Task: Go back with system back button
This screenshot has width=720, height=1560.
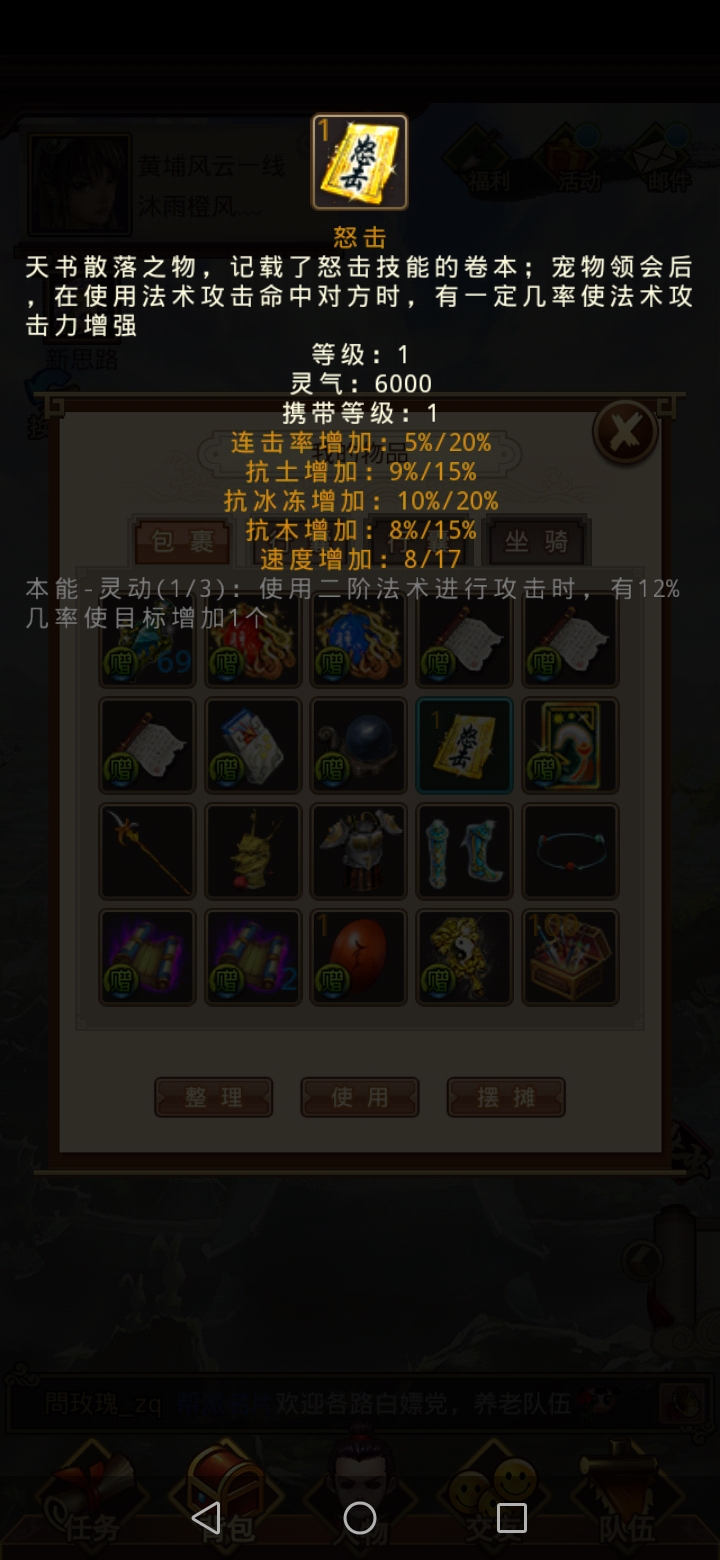Action: [x=206, y=1518]
